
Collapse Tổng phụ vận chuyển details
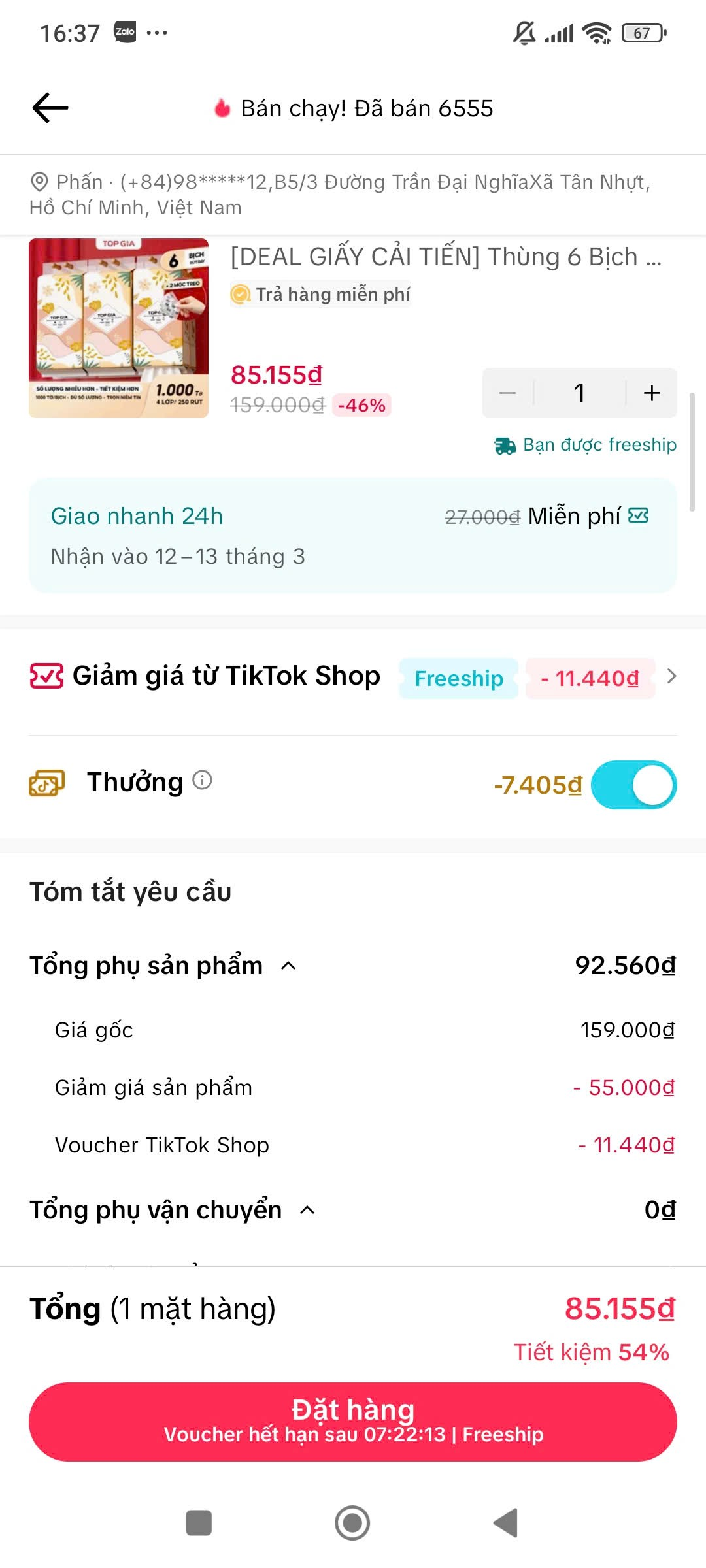pos(307,1211)
